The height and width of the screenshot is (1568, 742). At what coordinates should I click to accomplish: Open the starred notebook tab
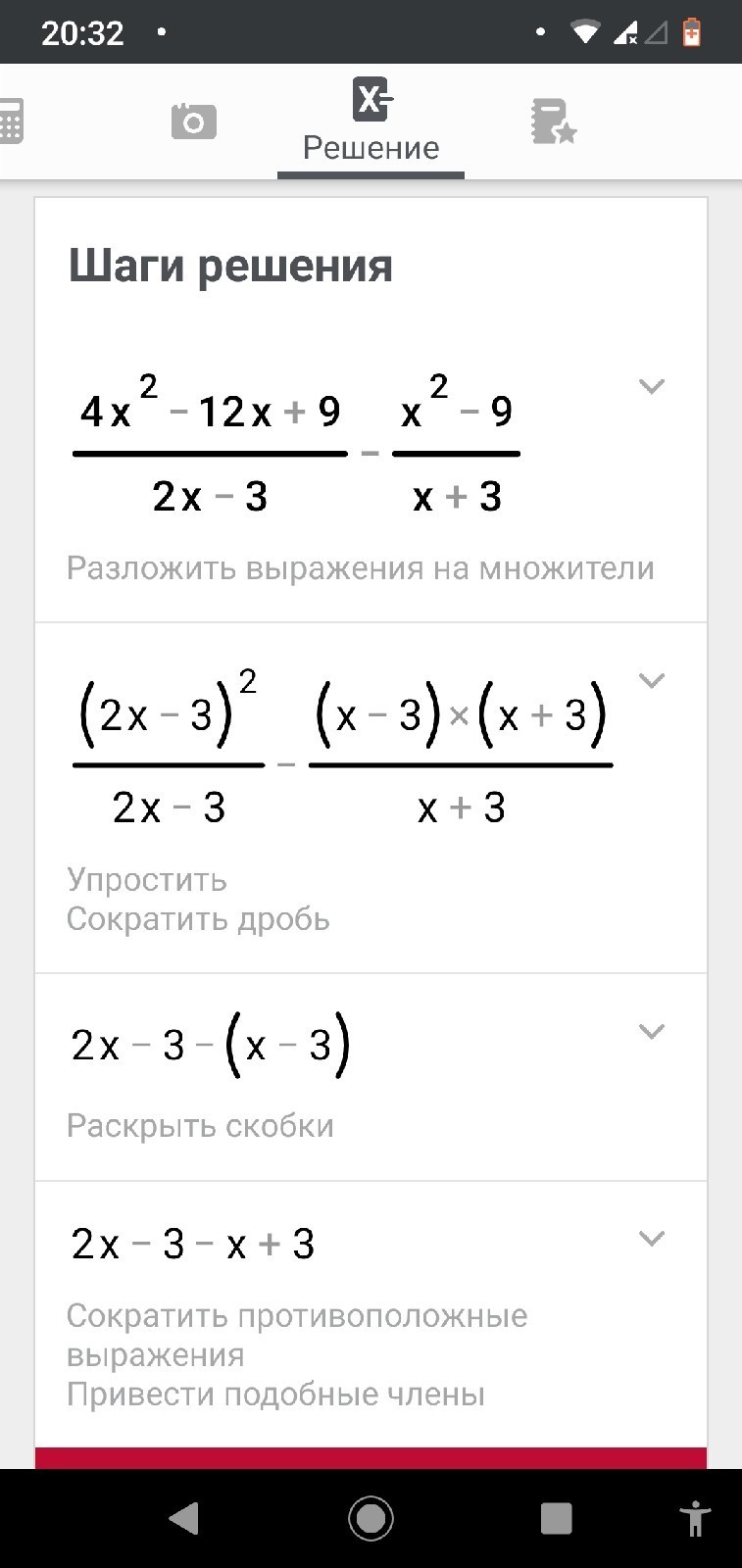[x=553, y=122]
